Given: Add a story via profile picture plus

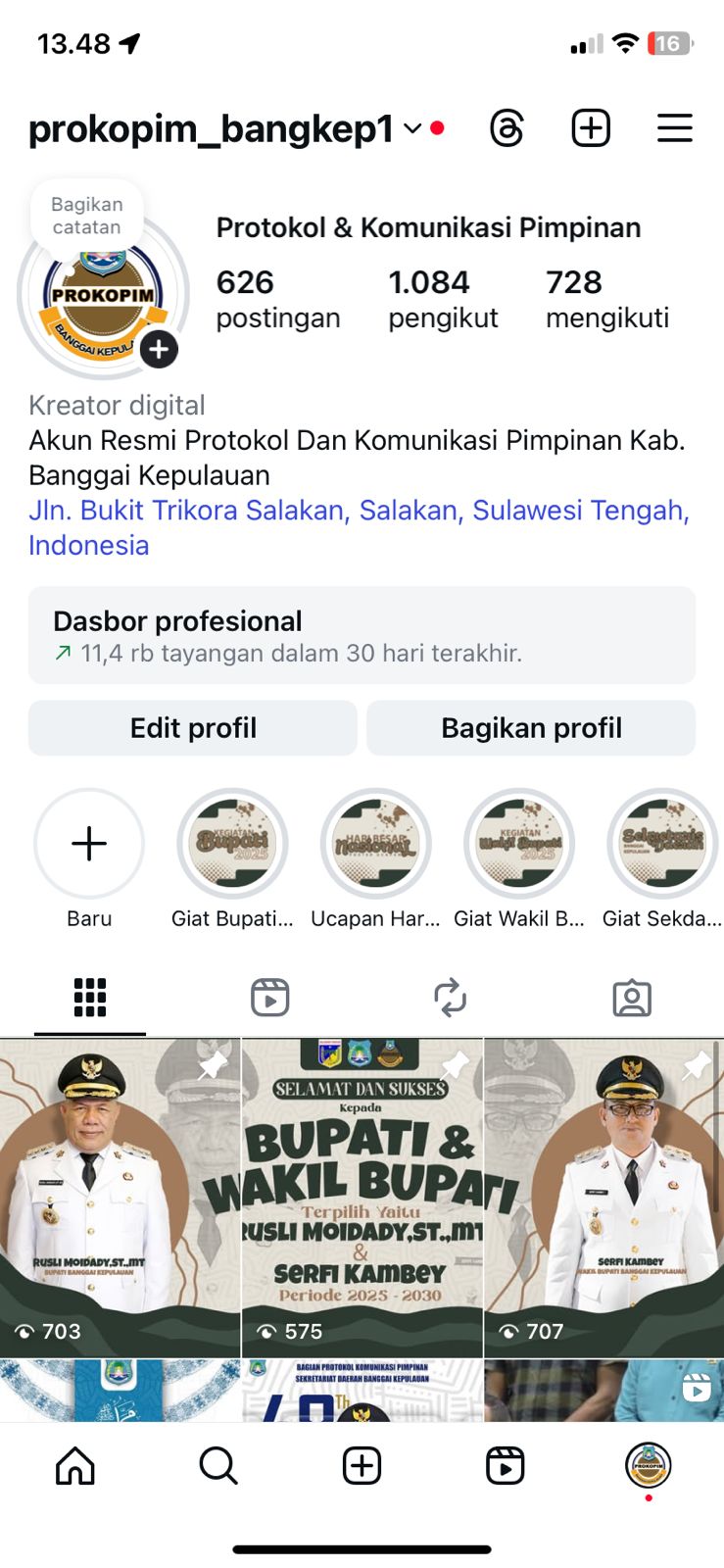Looking at the screenshot, I should 159,350.
